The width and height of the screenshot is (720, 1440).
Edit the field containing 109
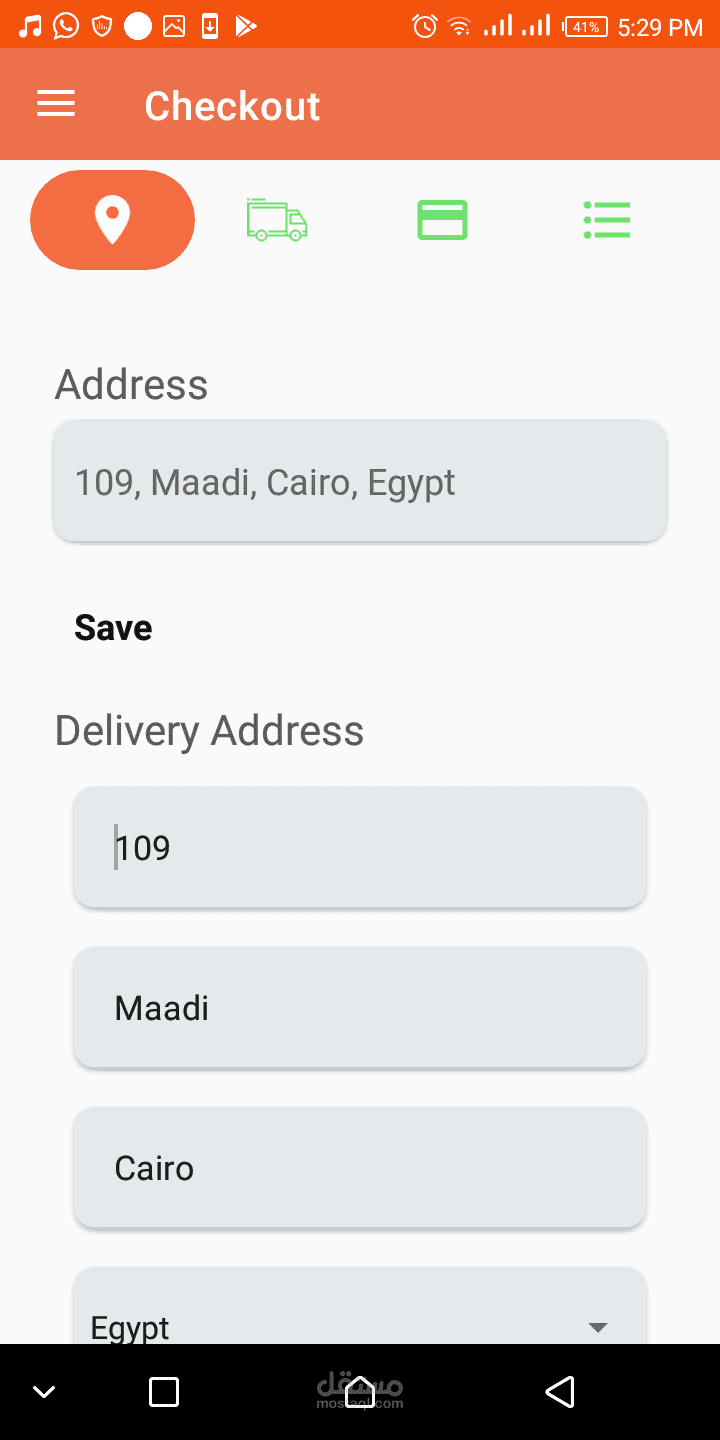point(360,848)
